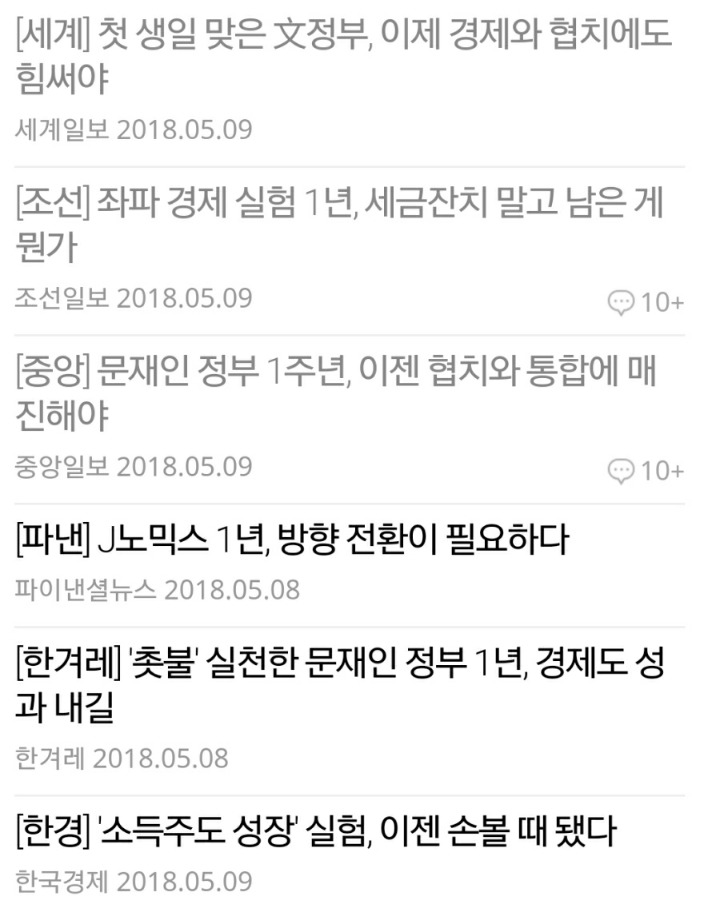Click the speech bubble icon beside 조선일보
Image resolution: width=720 pixels, height=924 pixels.
point(623,300)
